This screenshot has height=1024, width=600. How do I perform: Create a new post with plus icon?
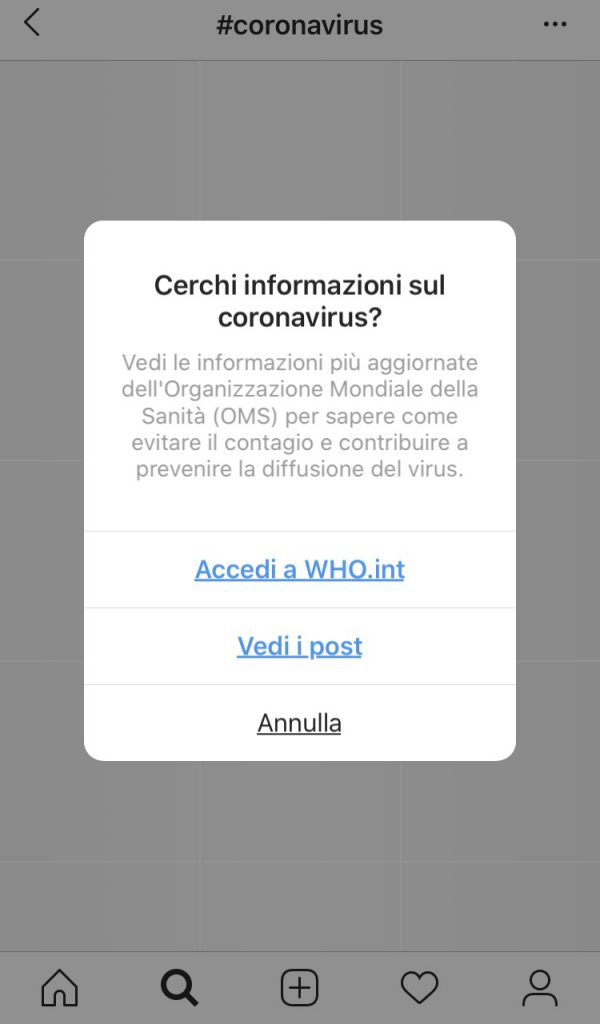click(x=300, y=987)
